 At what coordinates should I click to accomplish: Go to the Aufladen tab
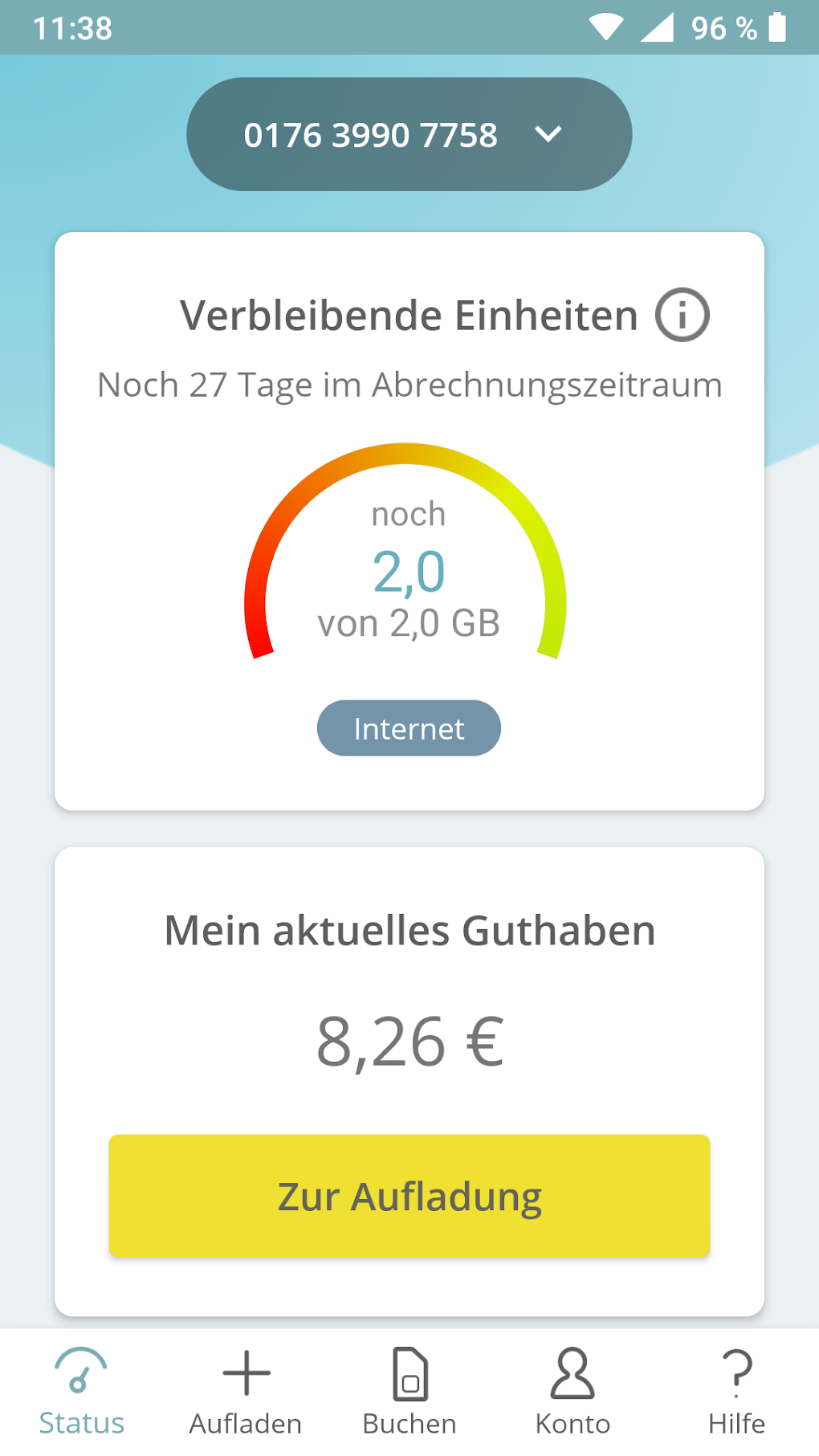[x=246, y=1393]
